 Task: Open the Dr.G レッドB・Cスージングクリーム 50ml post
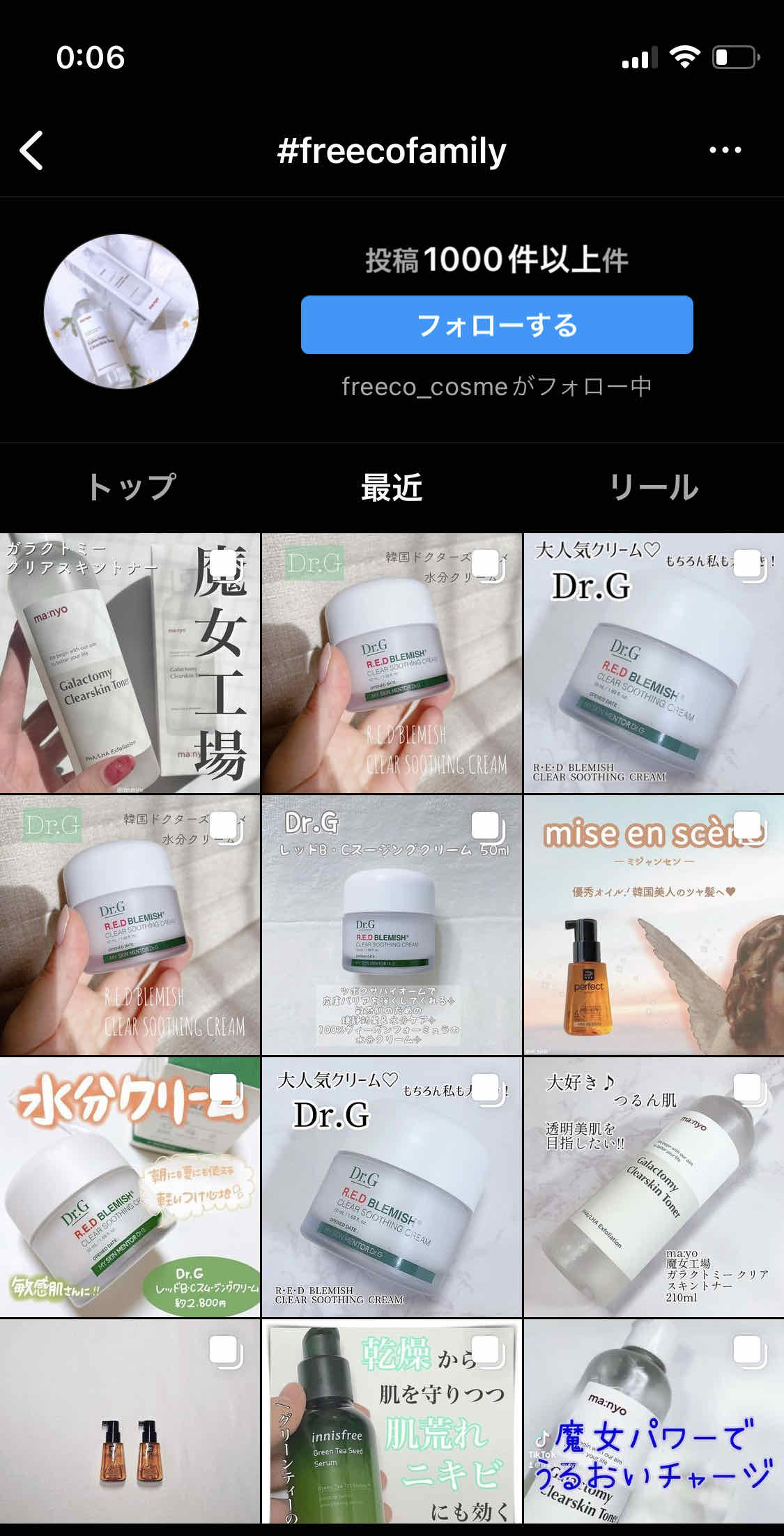coord(392,926)
